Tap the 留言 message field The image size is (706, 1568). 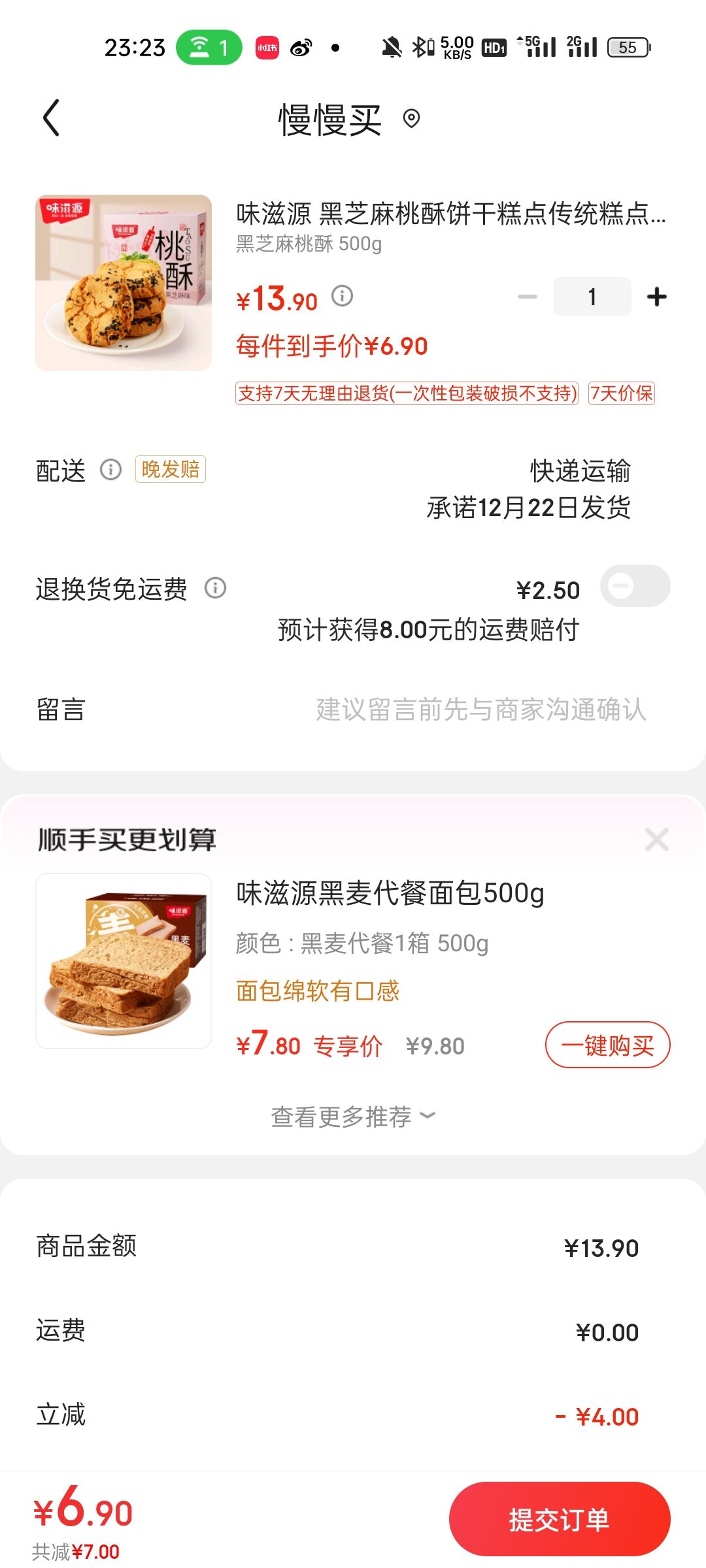click(353, 710)
